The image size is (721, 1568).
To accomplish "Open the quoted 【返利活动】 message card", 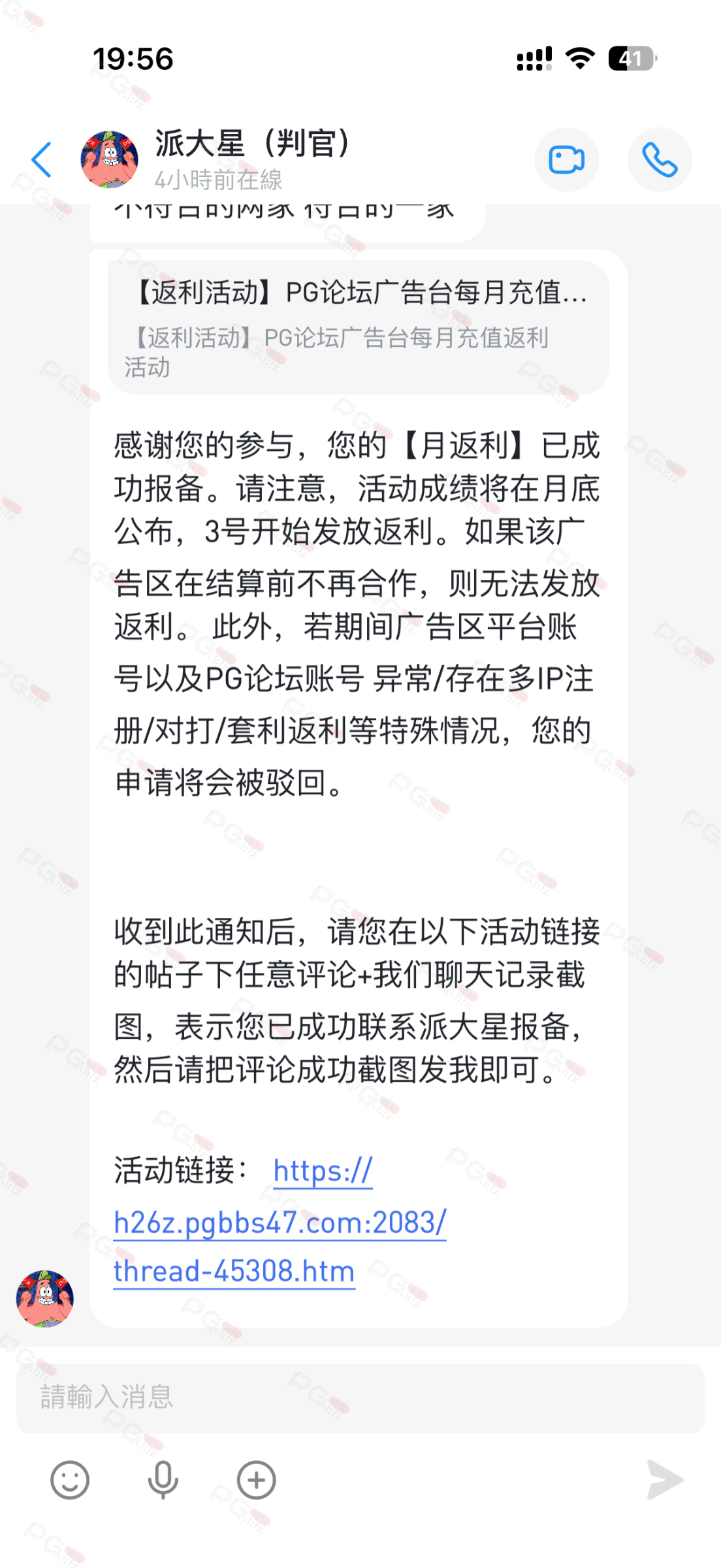I will click(x=358, y=327).
